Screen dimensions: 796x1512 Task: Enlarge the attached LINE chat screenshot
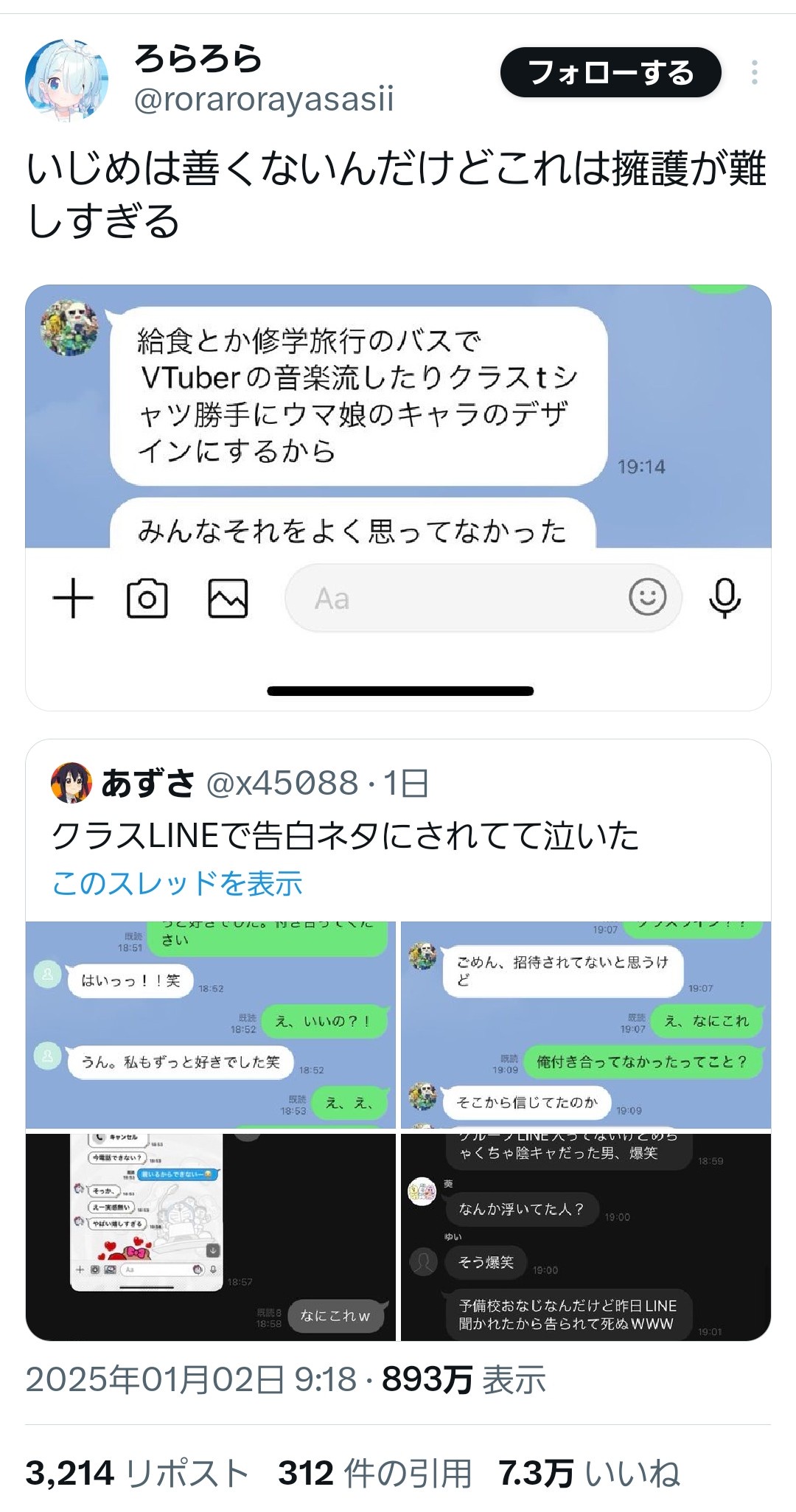[398, 498]
